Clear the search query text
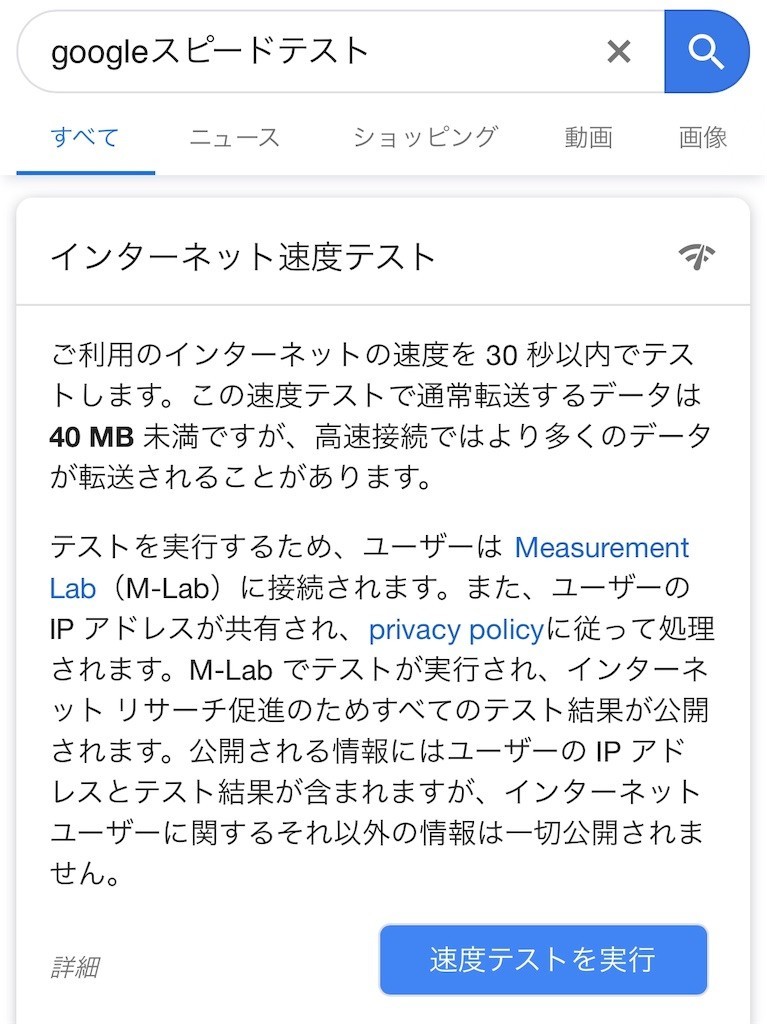 point(619,51)
